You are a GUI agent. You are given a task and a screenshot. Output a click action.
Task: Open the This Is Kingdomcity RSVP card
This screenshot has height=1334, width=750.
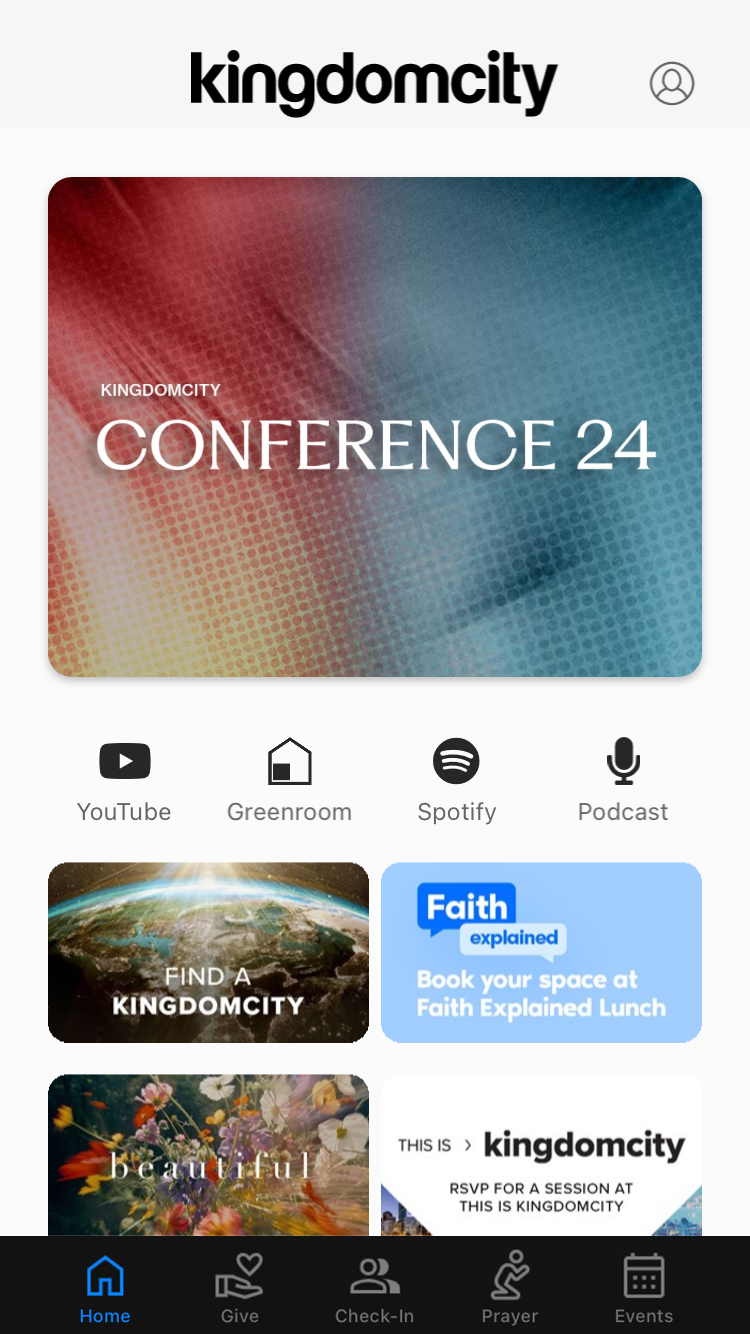coord(541,1155)
